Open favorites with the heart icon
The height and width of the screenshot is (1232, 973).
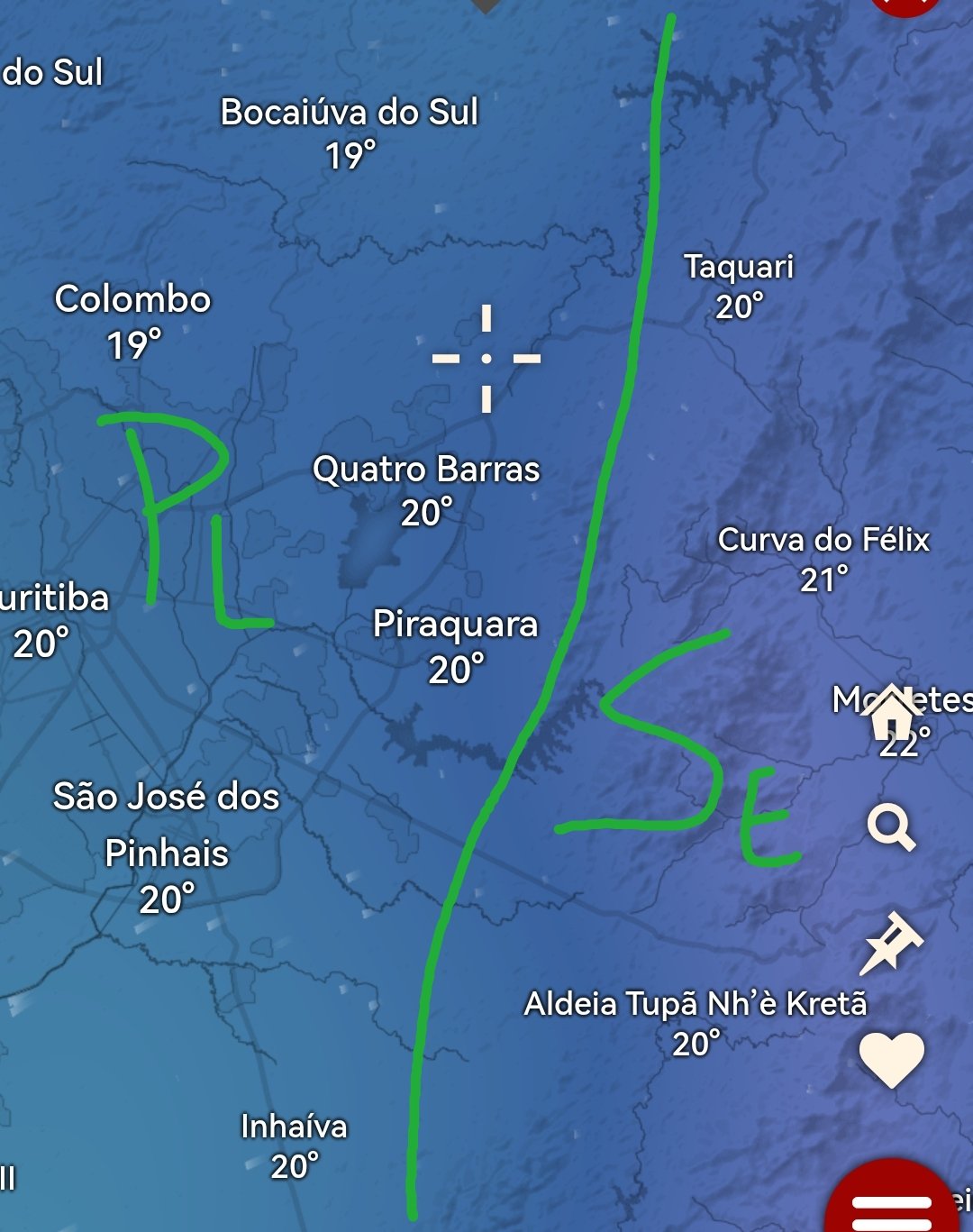pyautogui.click(x=891, y=1058)
